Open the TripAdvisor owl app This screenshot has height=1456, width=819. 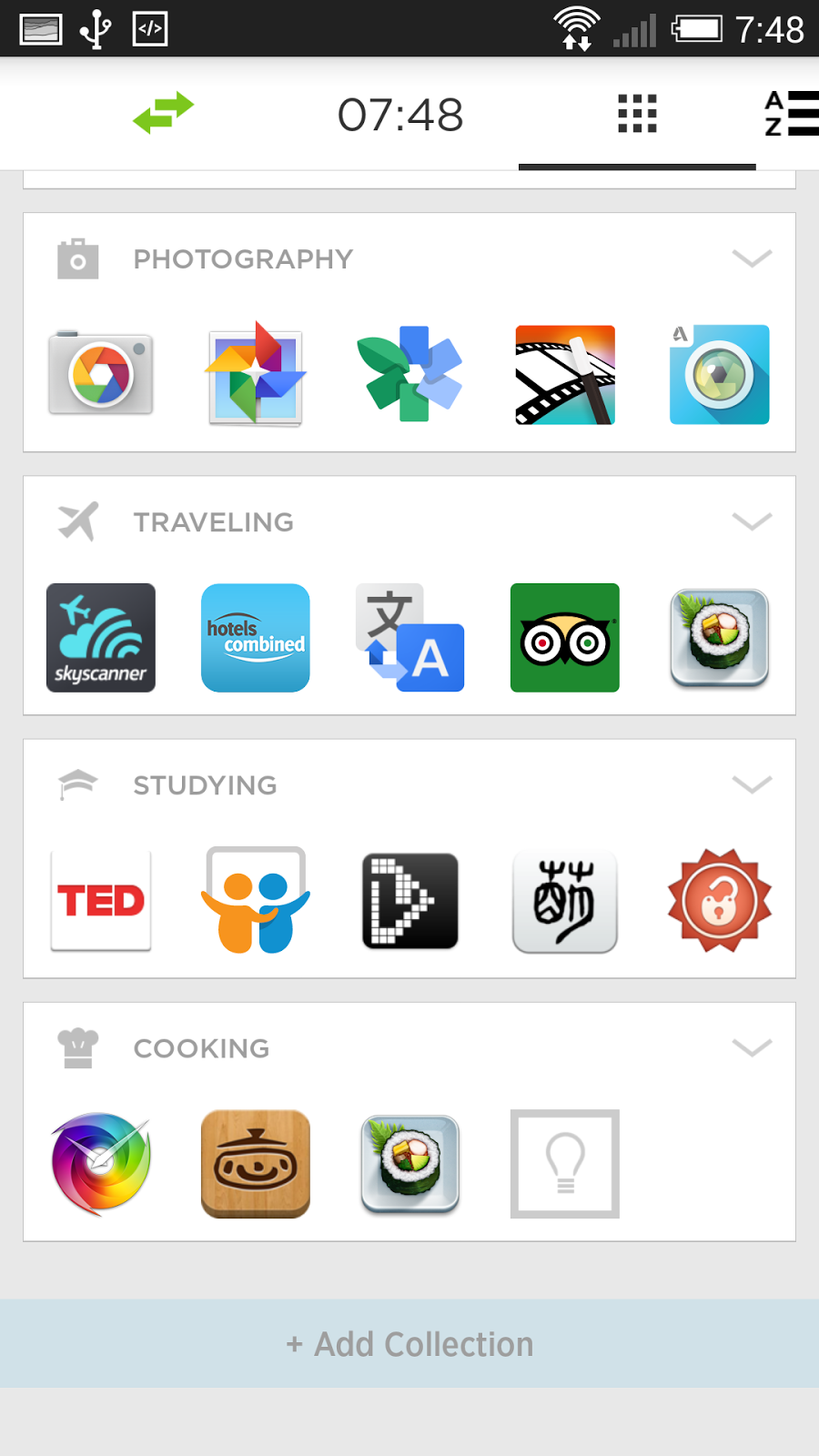pyautogui.click(x=565, y=638)
